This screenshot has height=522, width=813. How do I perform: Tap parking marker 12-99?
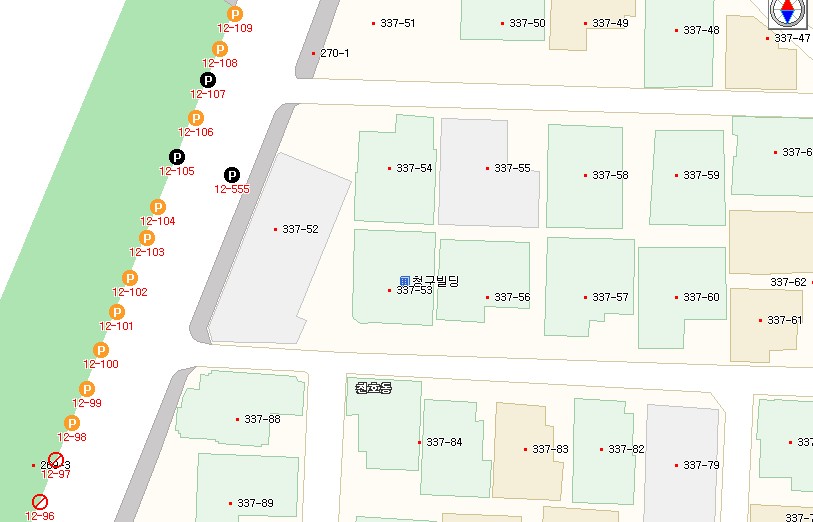click(x=87, y=389)
